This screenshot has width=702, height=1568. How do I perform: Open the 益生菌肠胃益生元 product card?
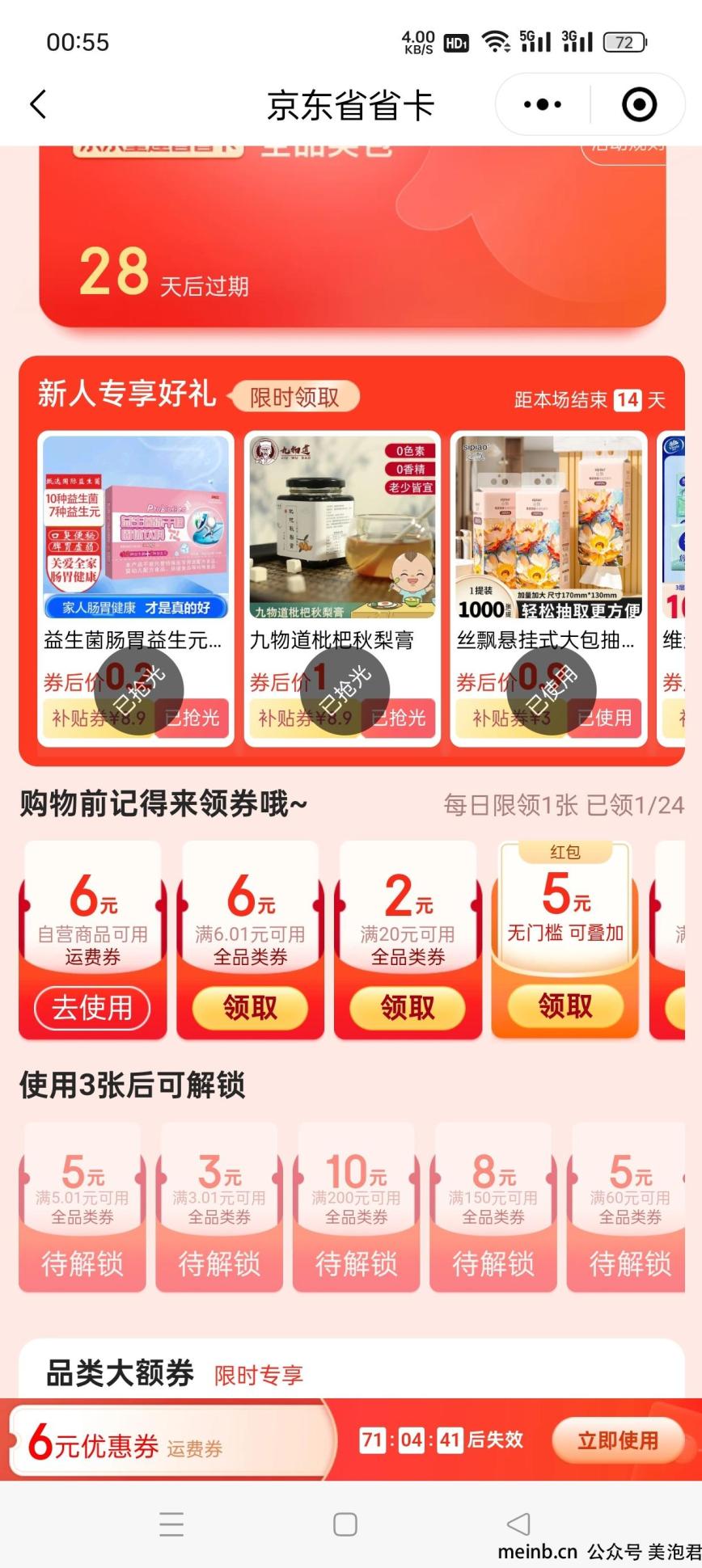tap(136, 589)
